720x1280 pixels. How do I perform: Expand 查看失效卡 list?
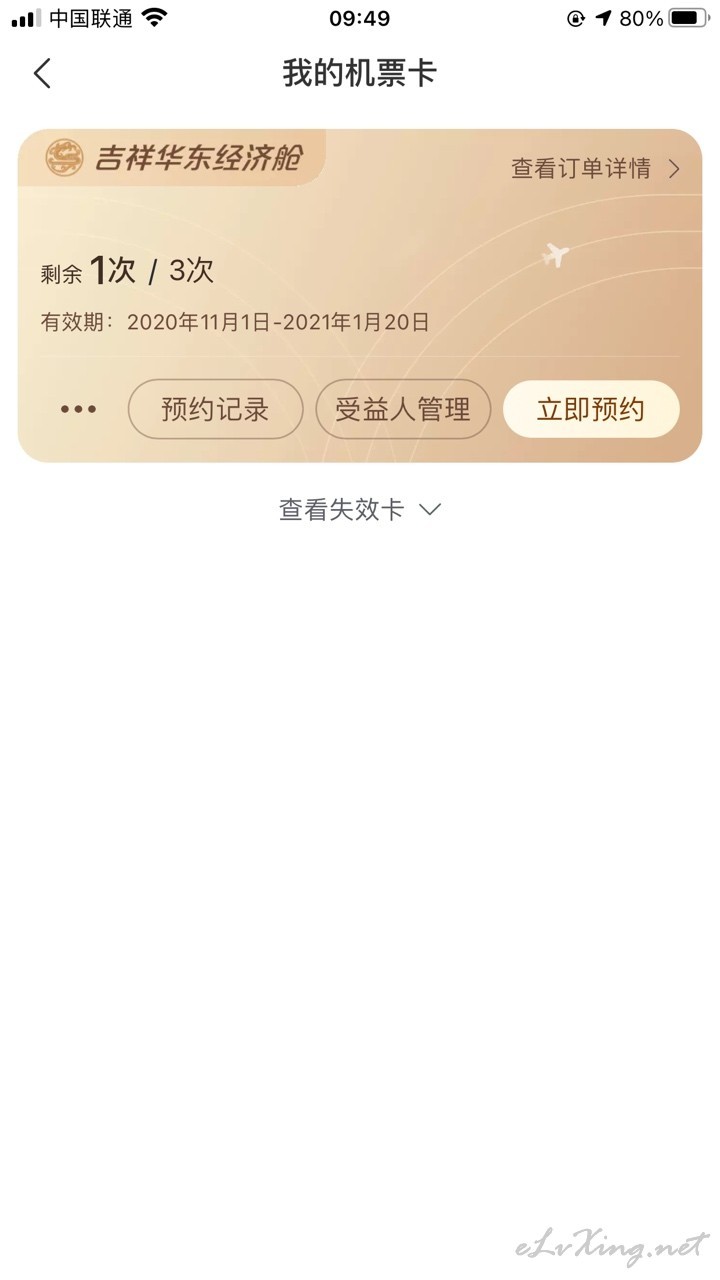pos(360,509)
